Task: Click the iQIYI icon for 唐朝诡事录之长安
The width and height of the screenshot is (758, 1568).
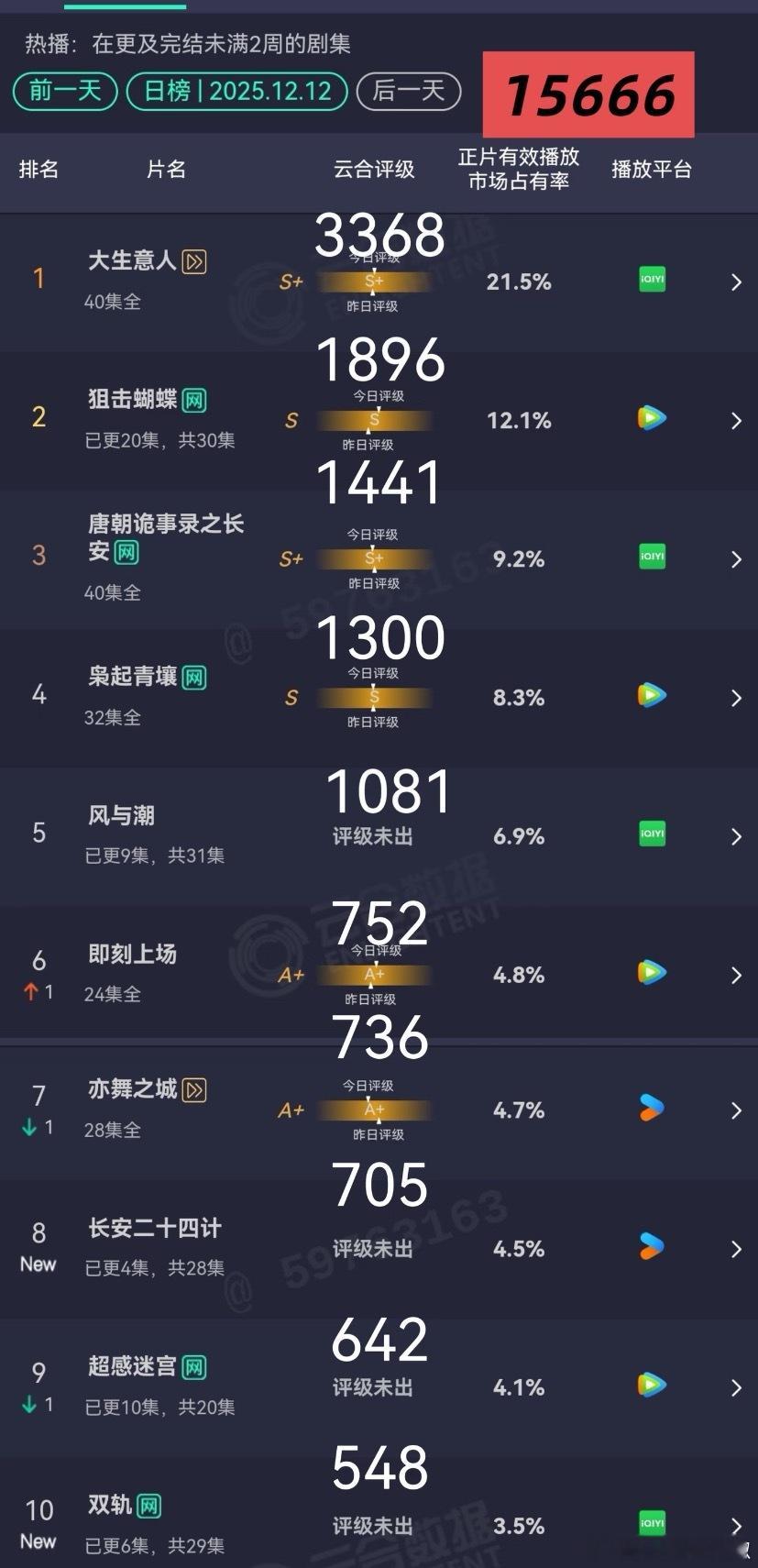Action: click(x=651, y=557)
